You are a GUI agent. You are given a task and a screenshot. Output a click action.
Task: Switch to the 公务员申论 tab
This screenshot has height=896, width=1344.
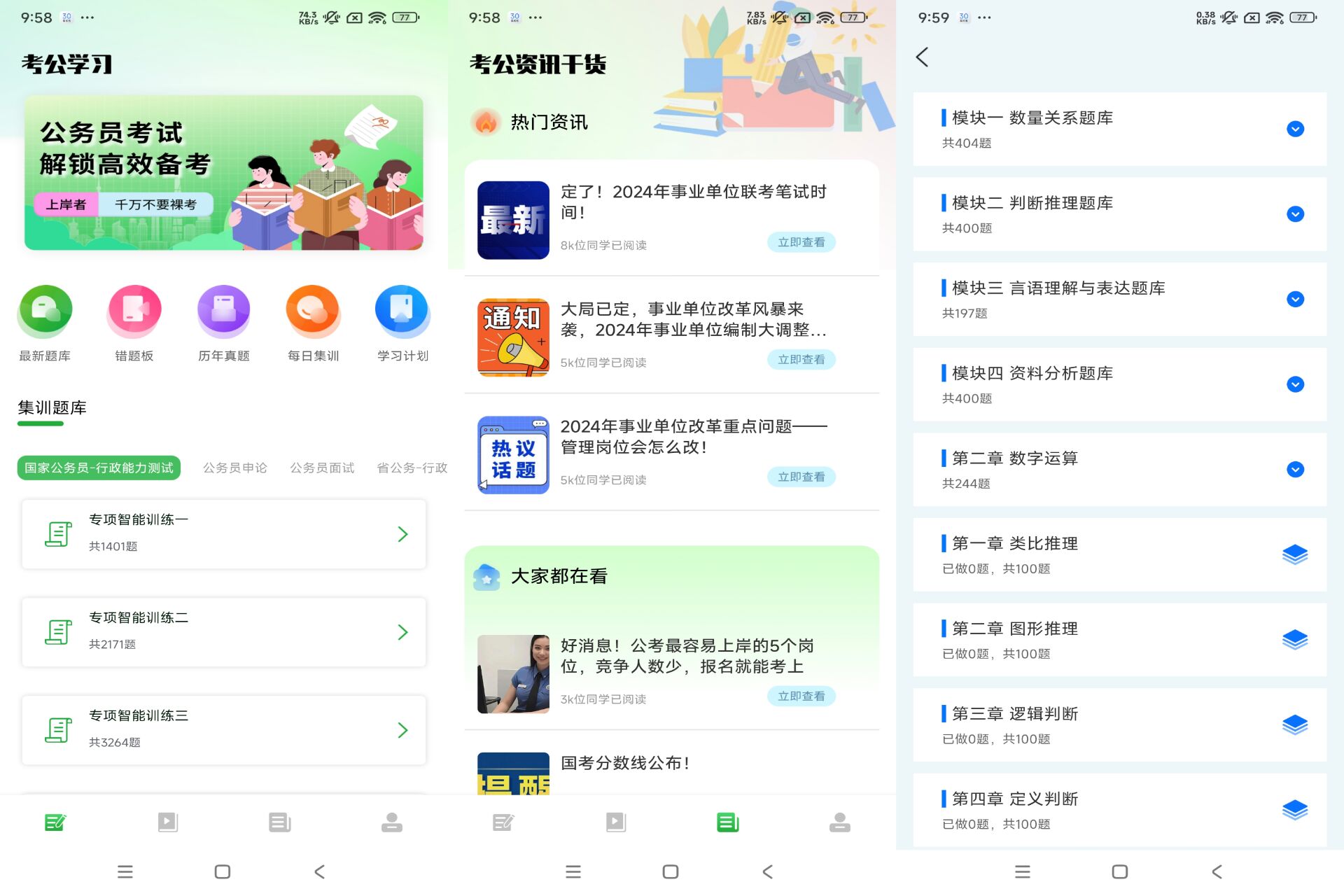click(x=235, y=468)
